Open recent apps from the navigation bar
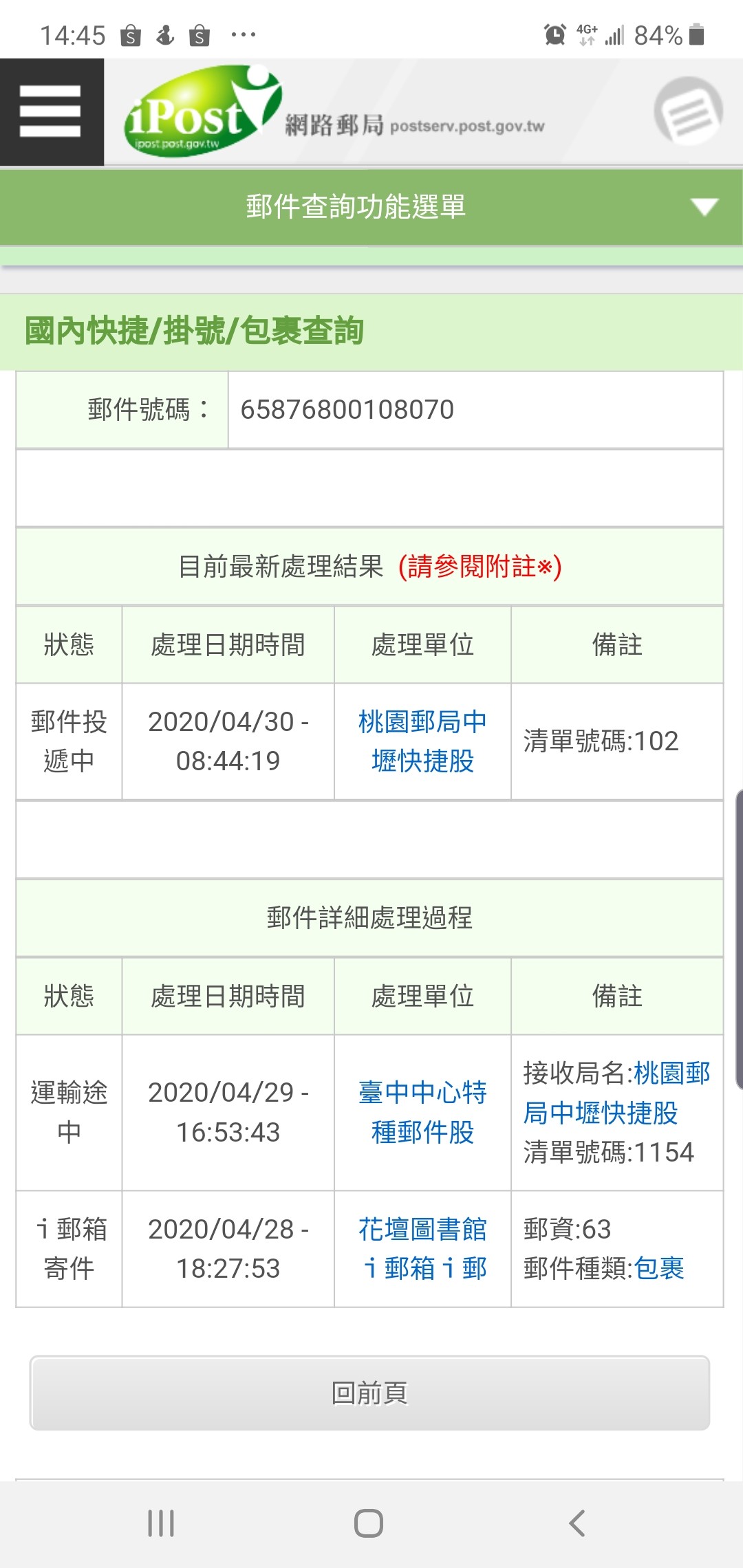 click(161, 1523)
